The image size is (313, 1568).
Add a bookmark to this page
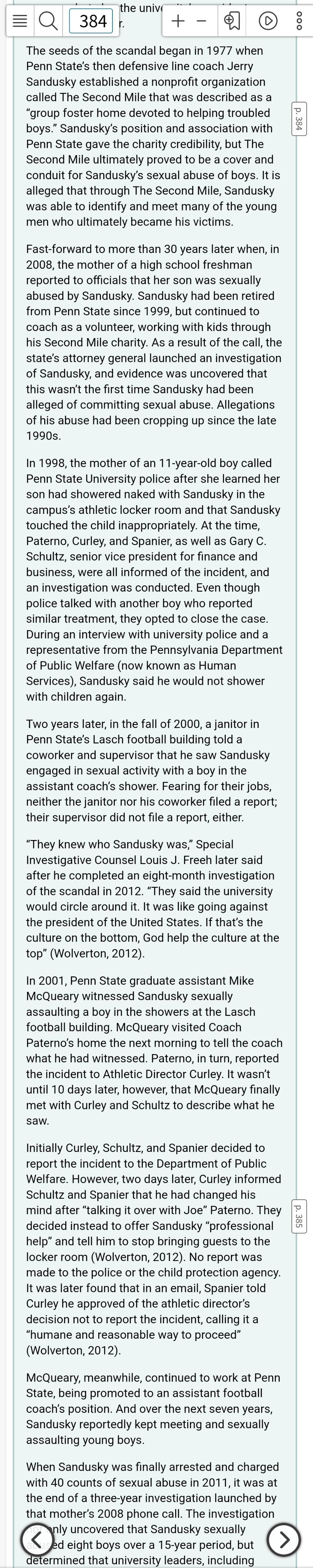[232, 22]
